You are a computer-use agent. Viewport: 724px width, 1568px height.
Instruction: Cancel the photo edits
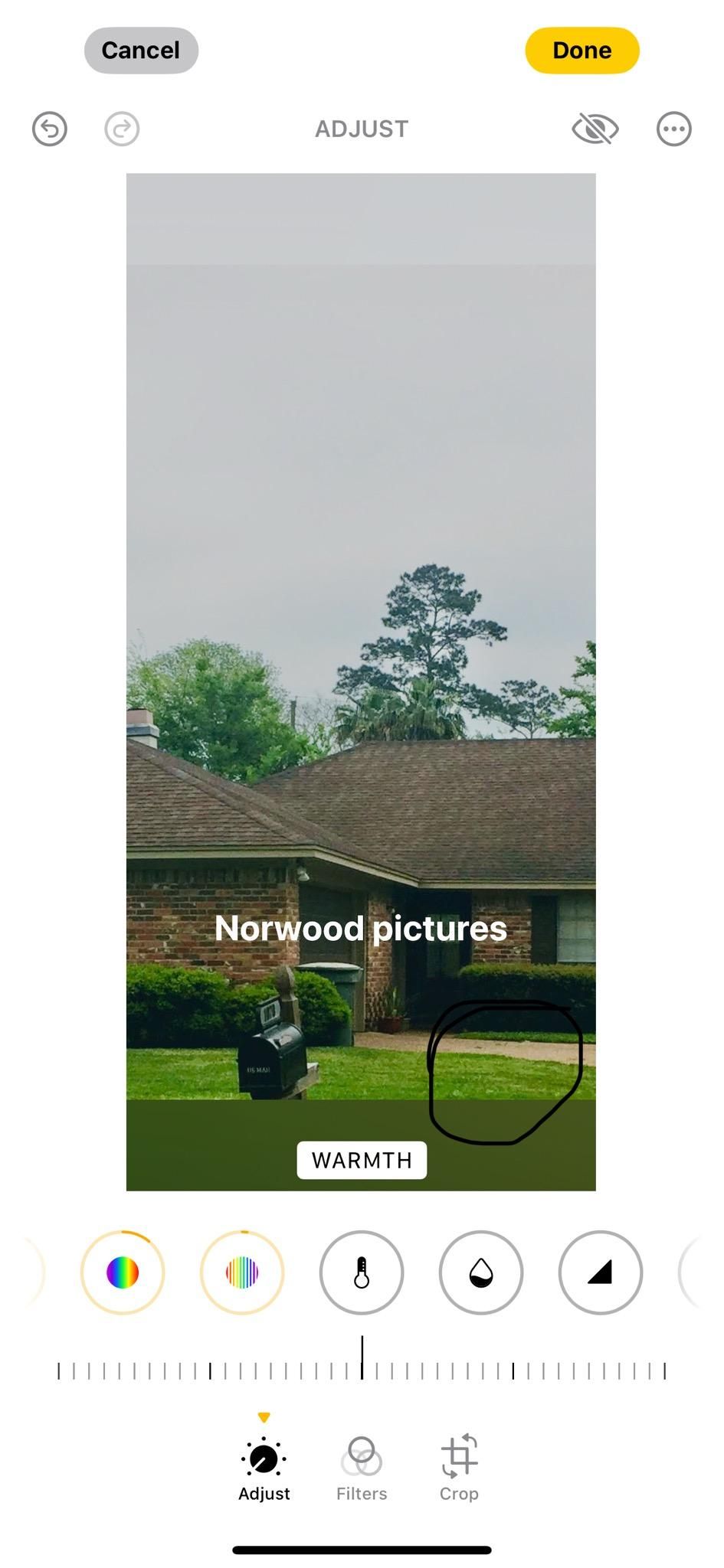[x=141, y=51]
